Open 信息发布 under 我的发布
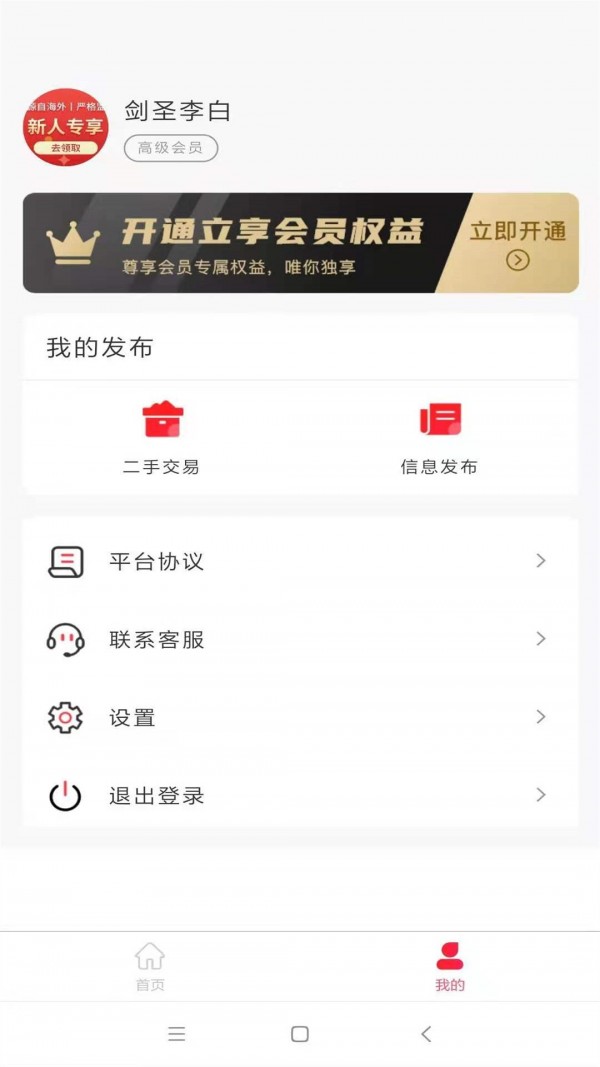Viewport: 600px width, 1067px height. tap(439, 437)
